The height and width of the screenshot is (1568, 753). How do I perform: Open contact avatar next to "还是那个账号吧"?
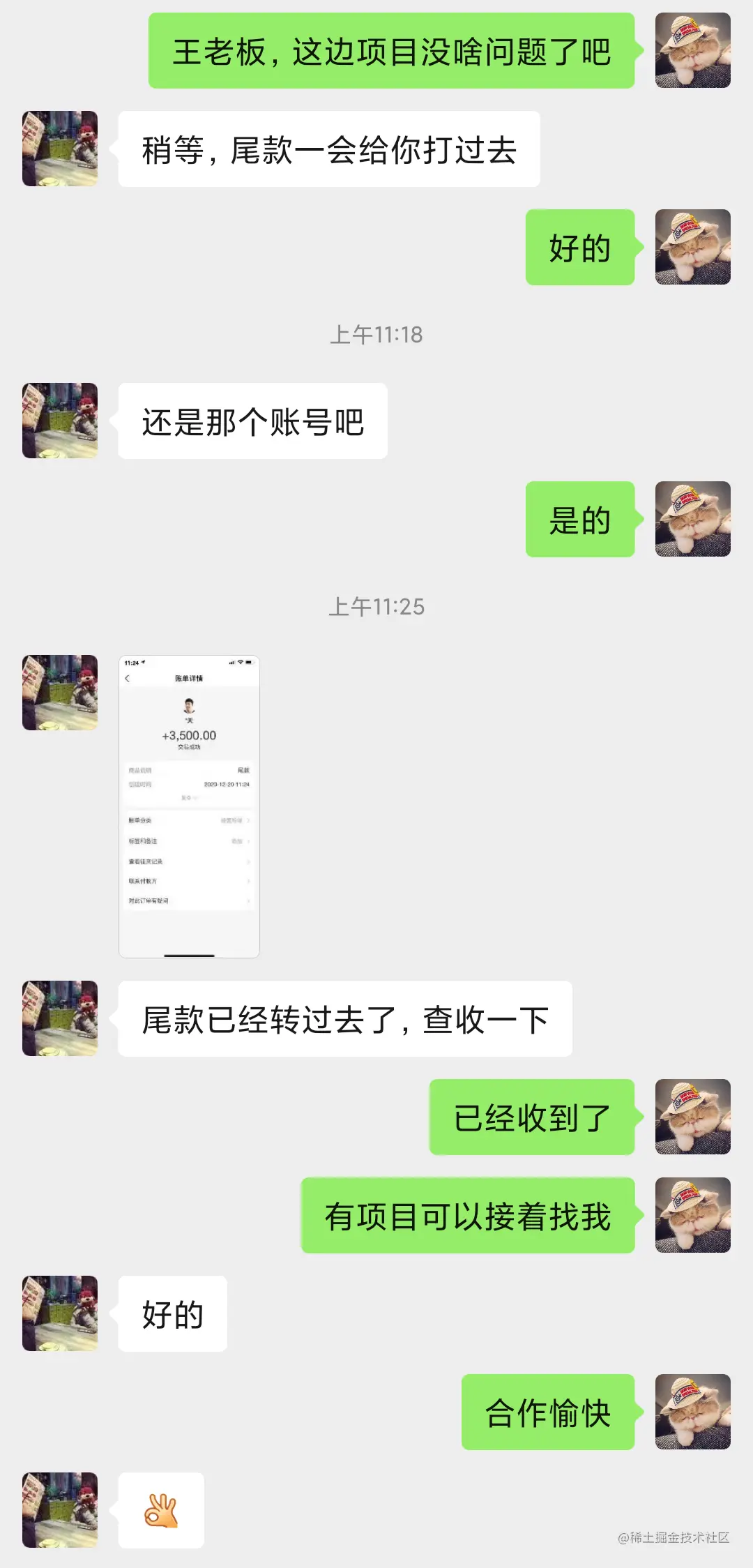coord(60,421)
